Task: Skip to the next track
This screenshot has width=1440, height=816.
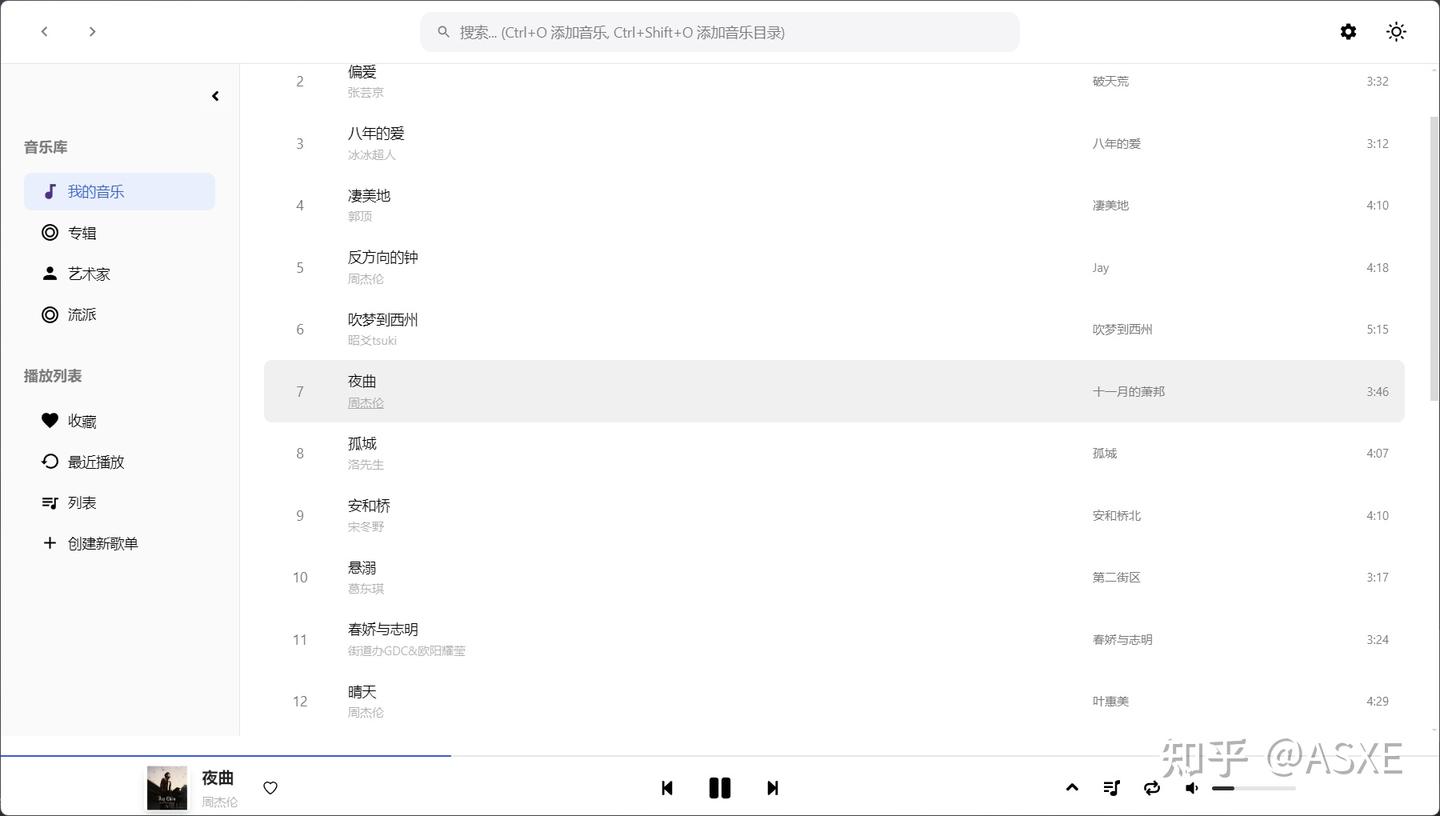Action: [772, 788]
